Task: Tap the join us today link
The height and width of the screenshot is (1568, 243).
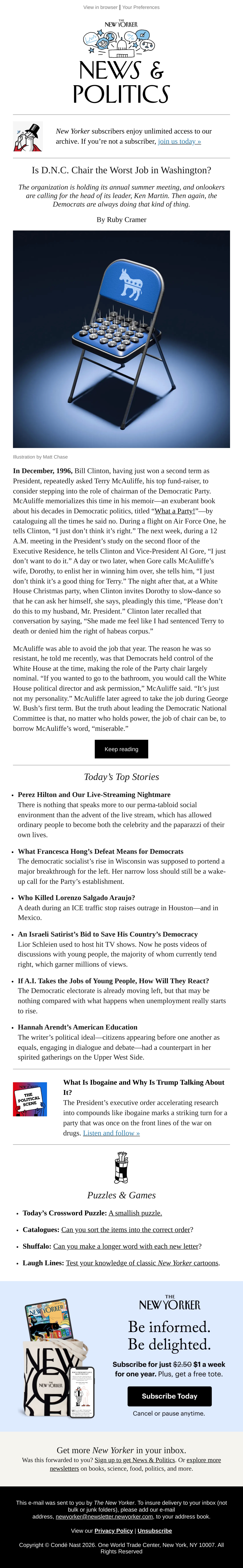Action: (179, 141)
